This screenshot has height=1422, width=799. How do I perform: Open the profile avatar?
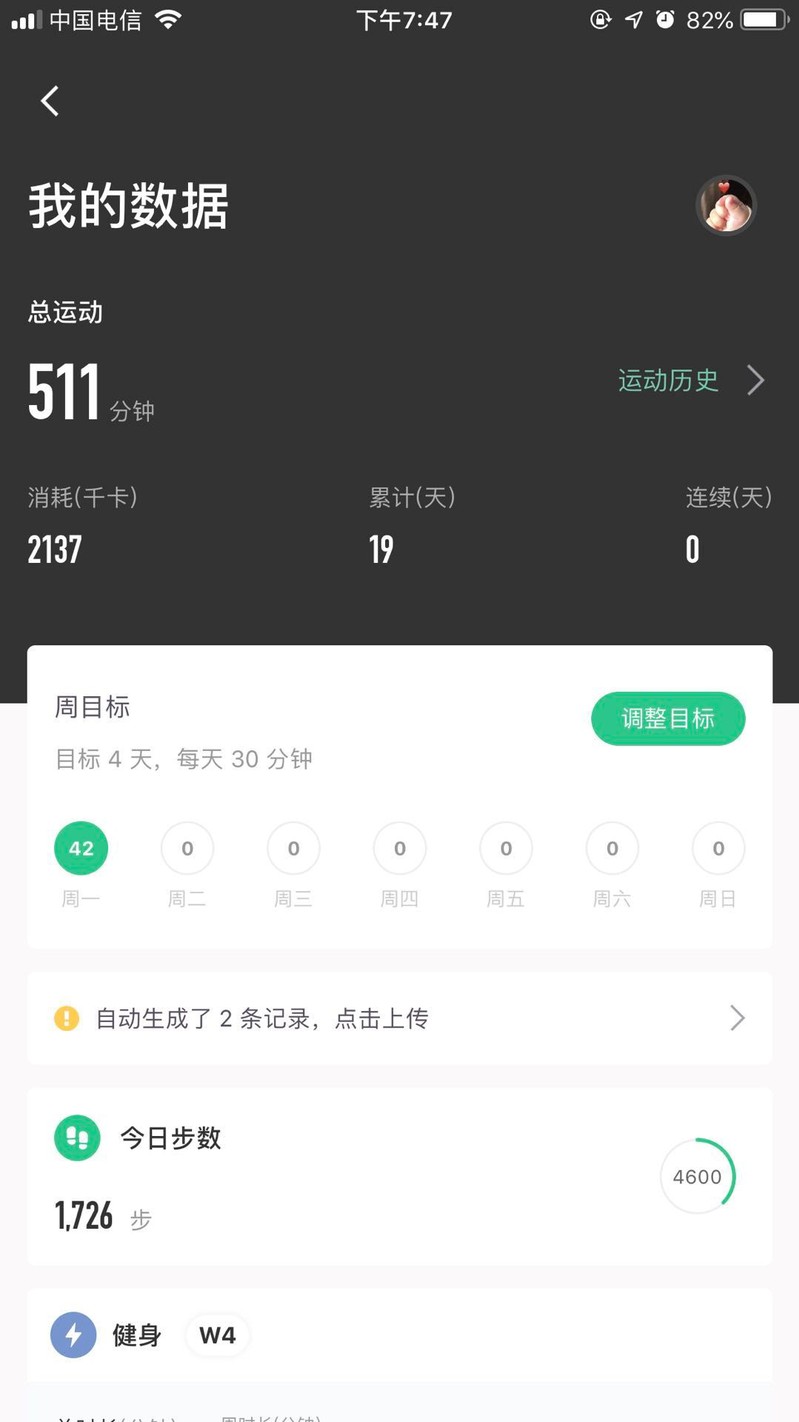pyautogui.click(x=726, y=205)
